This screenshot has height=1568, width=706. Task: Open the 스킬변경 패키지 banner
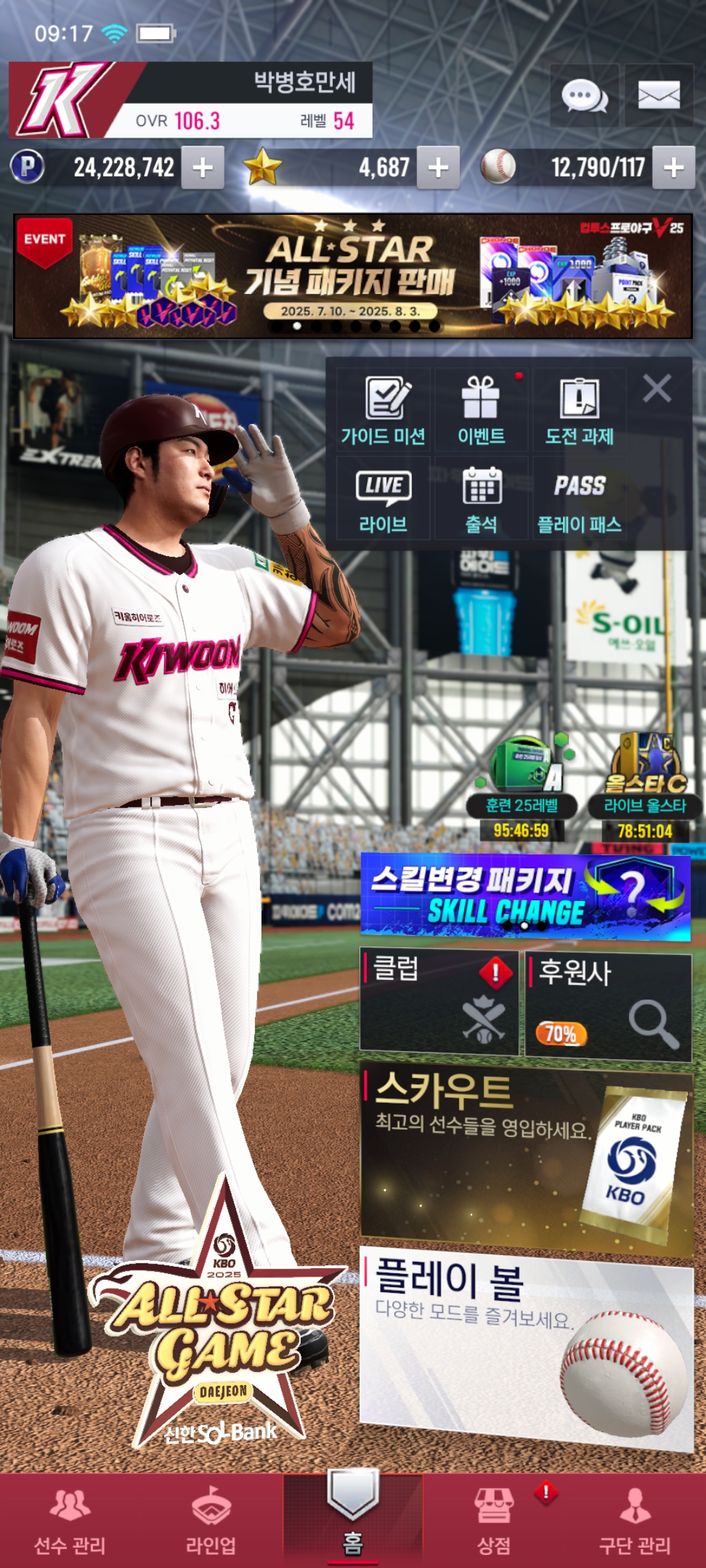click(525, 896)
